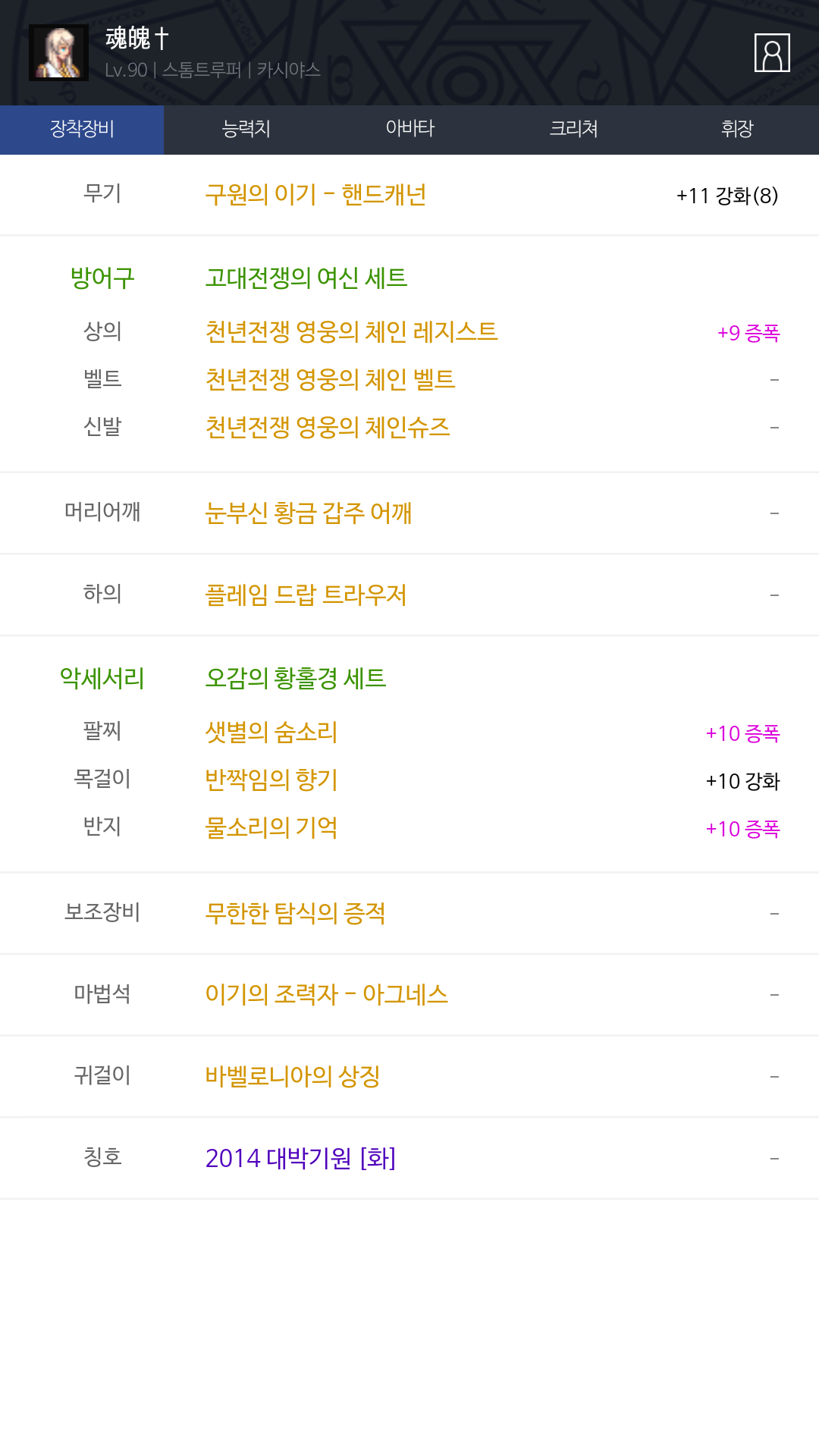View 천년전쟁 영웅의 체인 벨트 item
The width and height of the screenshot is (819, 1456).
(330, 379)
